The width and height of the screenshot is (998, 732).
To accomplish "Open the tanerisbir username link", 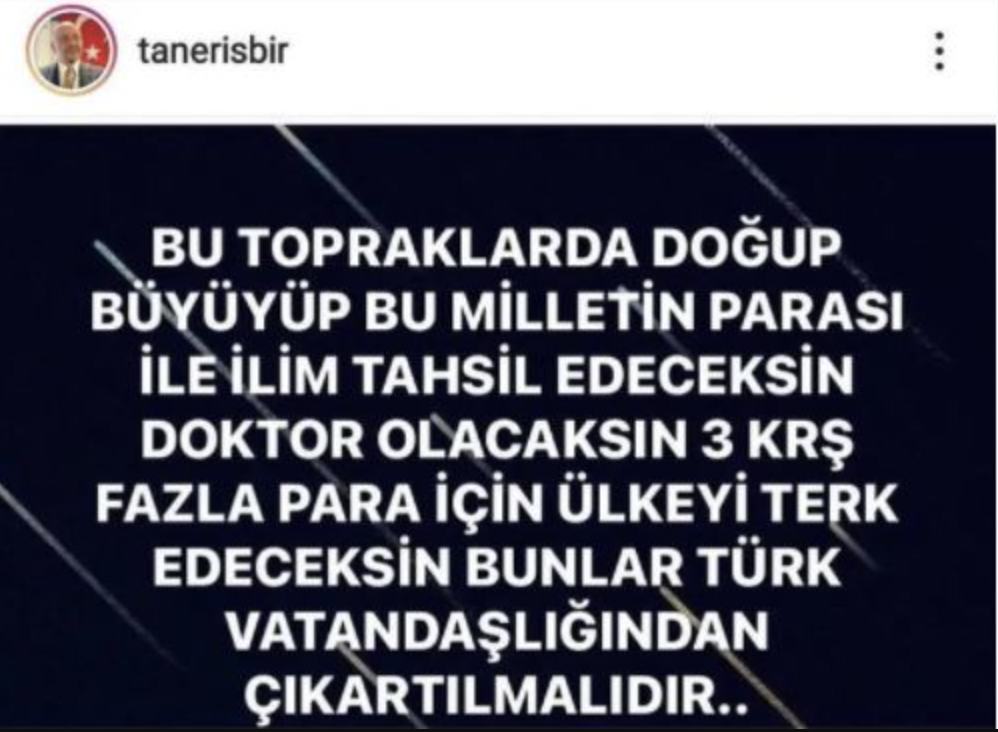I will (x=211, y=50).
